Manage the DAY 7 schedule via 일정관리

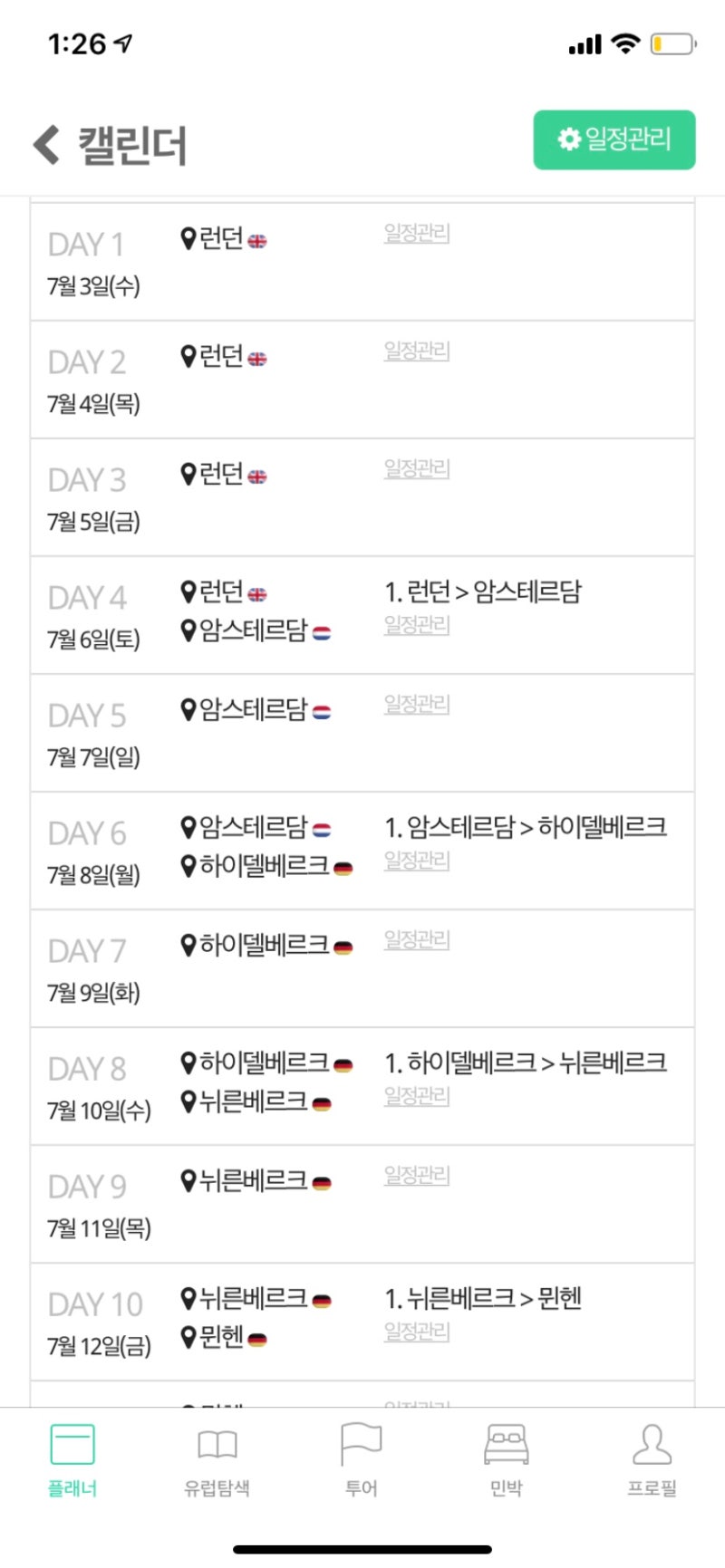click(x=417, y=939)
